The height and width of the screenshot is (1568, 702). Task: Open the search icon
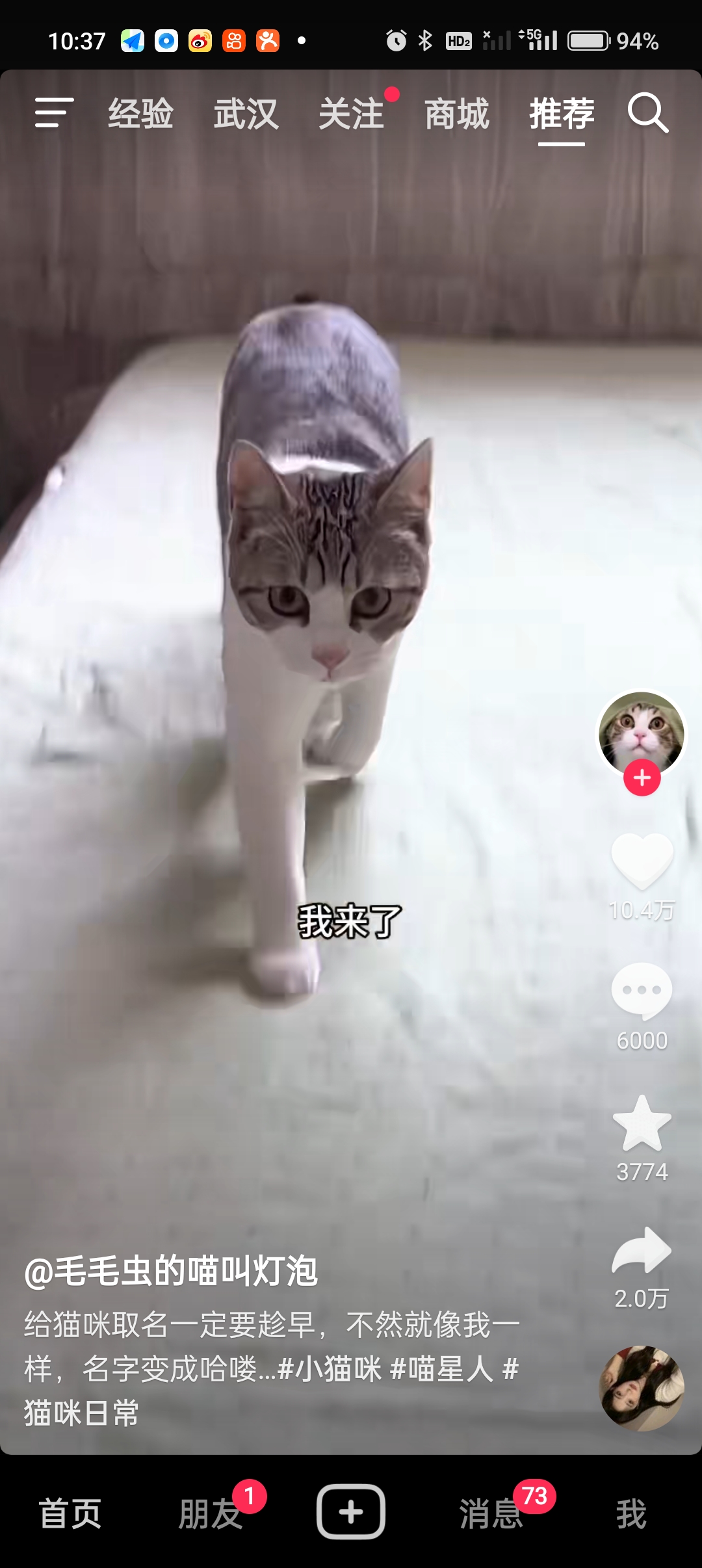coord(647,114)
